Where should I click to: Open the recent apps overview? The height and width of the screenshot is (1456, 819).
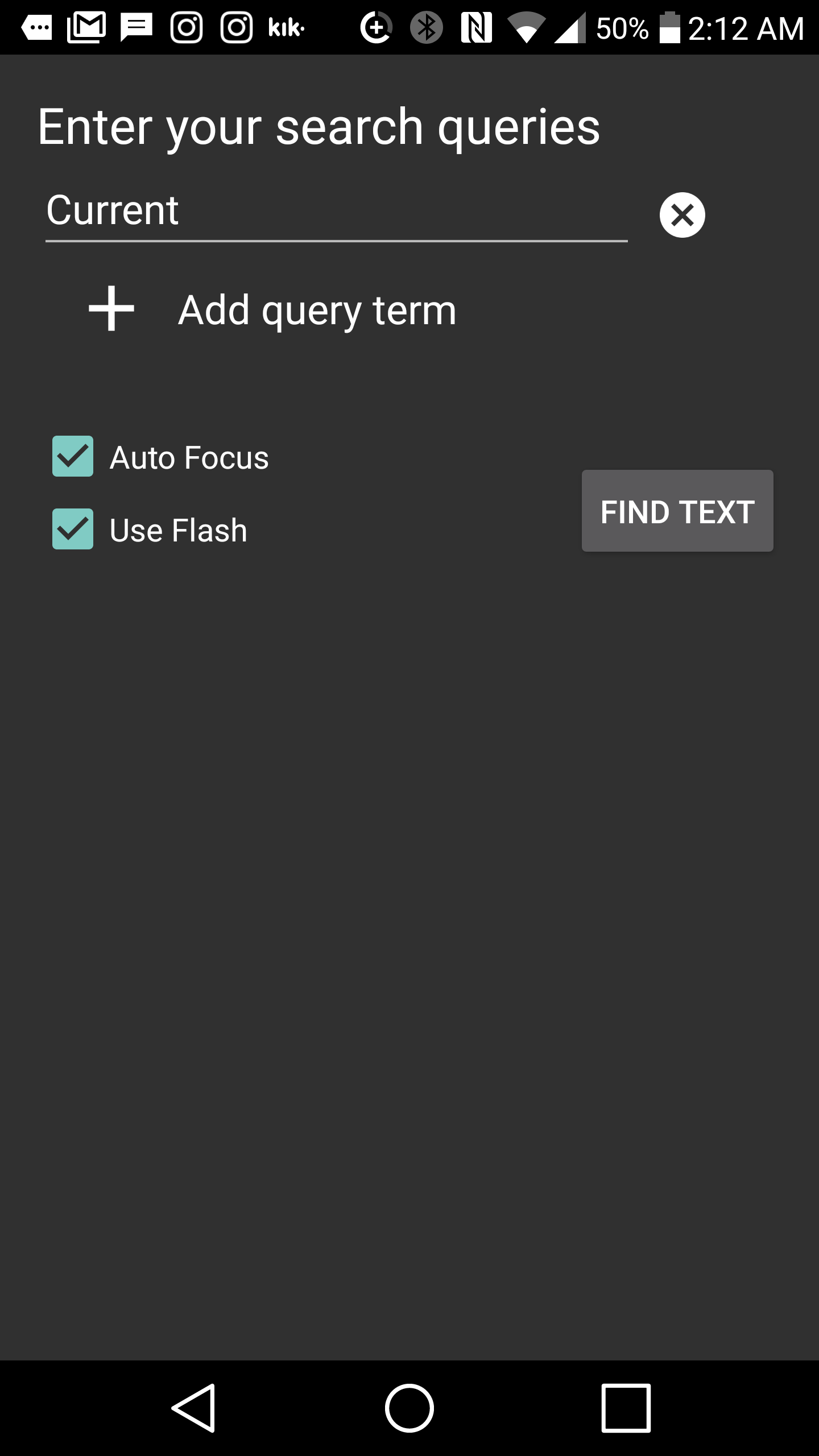click(x=626, y=1408)
